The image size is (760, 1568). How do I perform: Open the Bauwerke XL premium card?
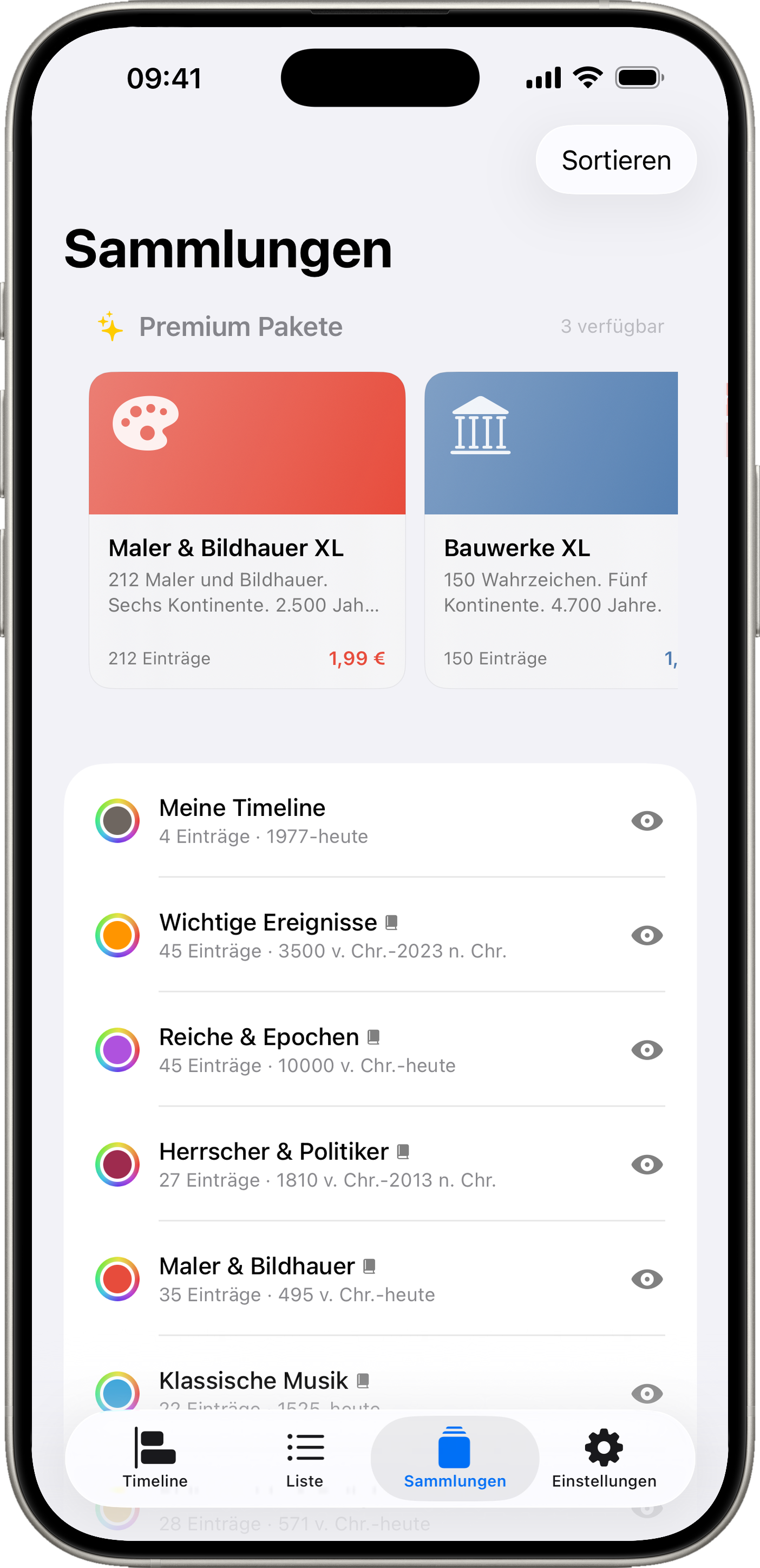tap(551, 530)
